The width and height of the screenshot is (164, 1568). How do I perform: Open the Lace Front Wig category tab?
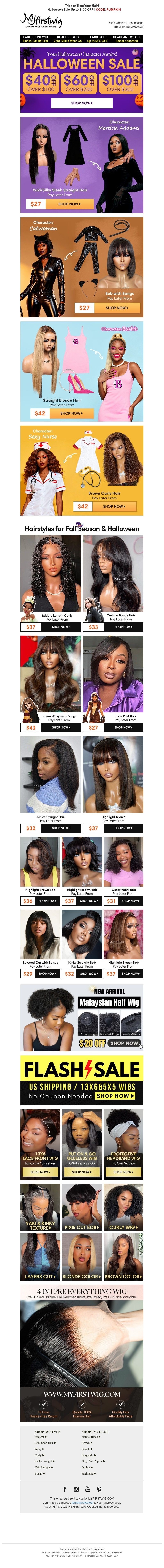[35, 39]
